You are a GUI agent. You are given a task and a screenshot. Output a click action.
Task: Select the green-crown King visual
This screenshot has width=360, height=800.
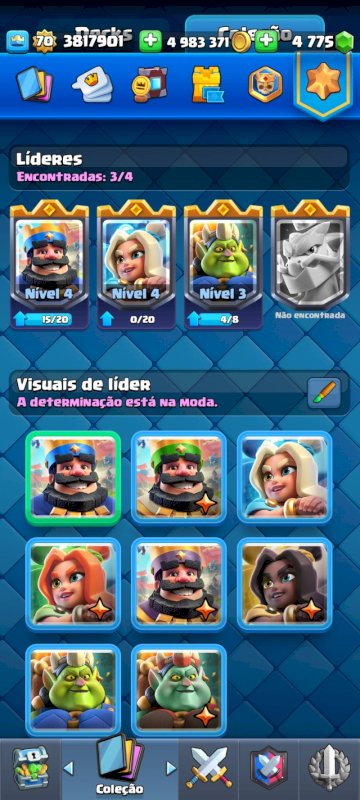[179, 478]
